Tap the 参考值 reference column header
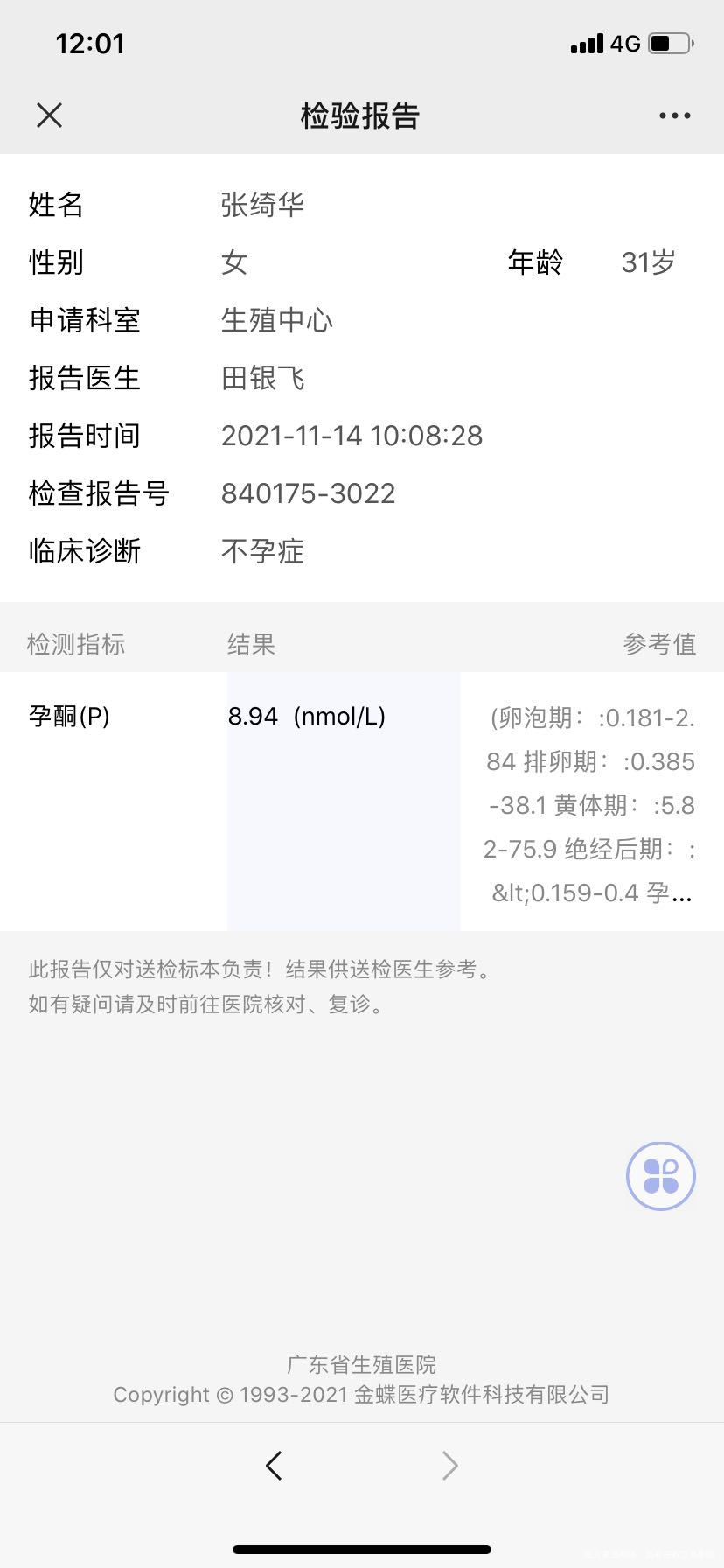This screenshot has width=724, height=1568. (660, 644)
